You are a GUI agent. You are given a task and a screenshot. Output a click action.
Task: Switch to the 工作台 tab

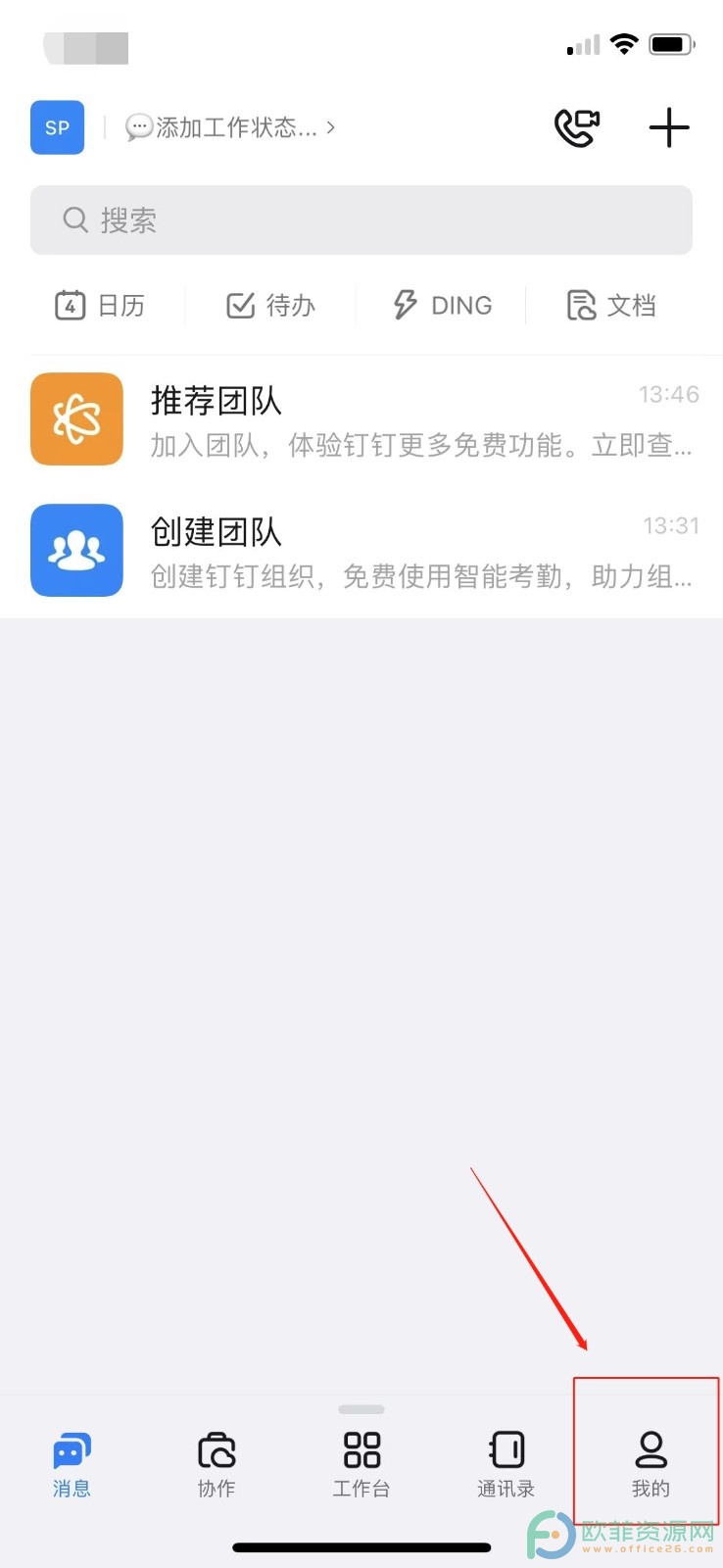[x=361, y=1465]
